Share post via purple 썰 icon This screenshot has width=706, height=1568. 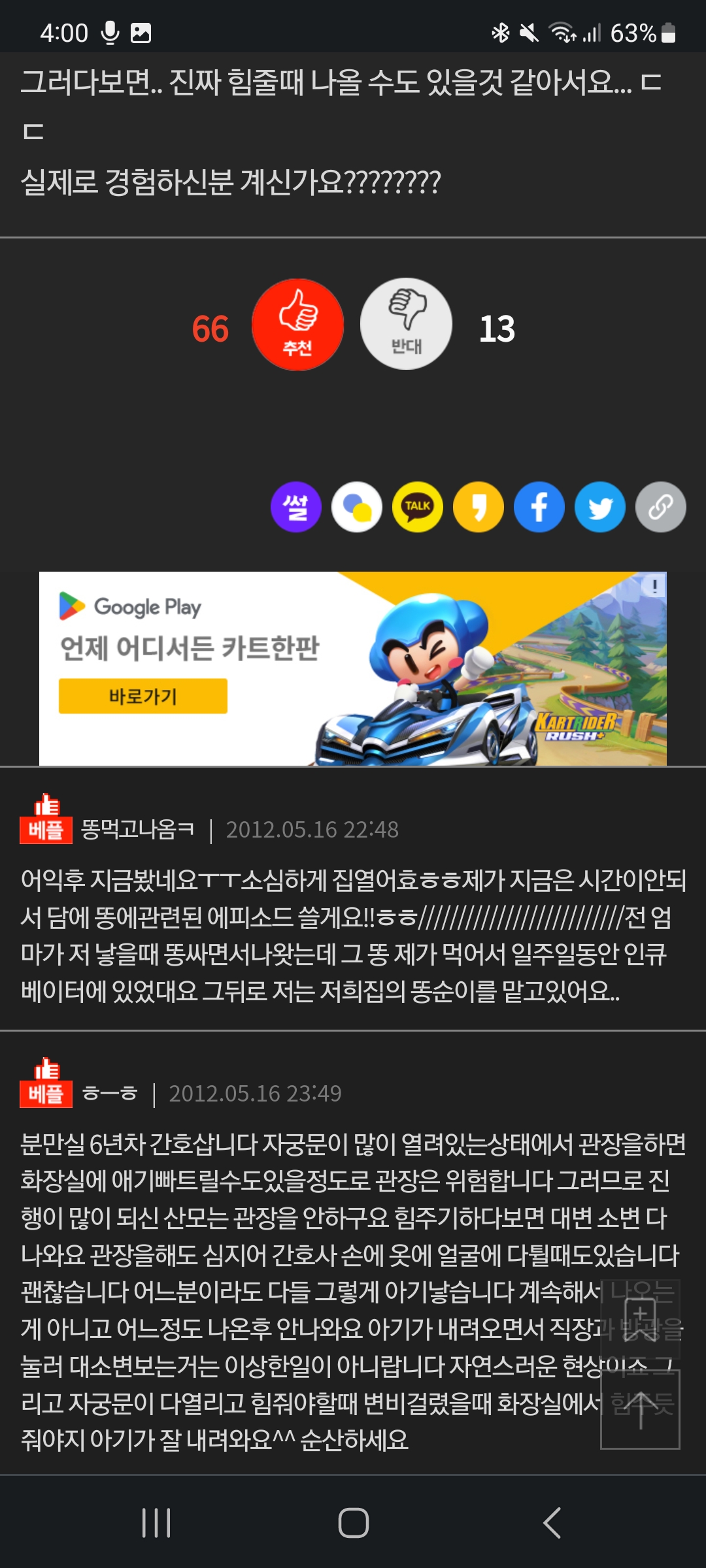[295, 507]
